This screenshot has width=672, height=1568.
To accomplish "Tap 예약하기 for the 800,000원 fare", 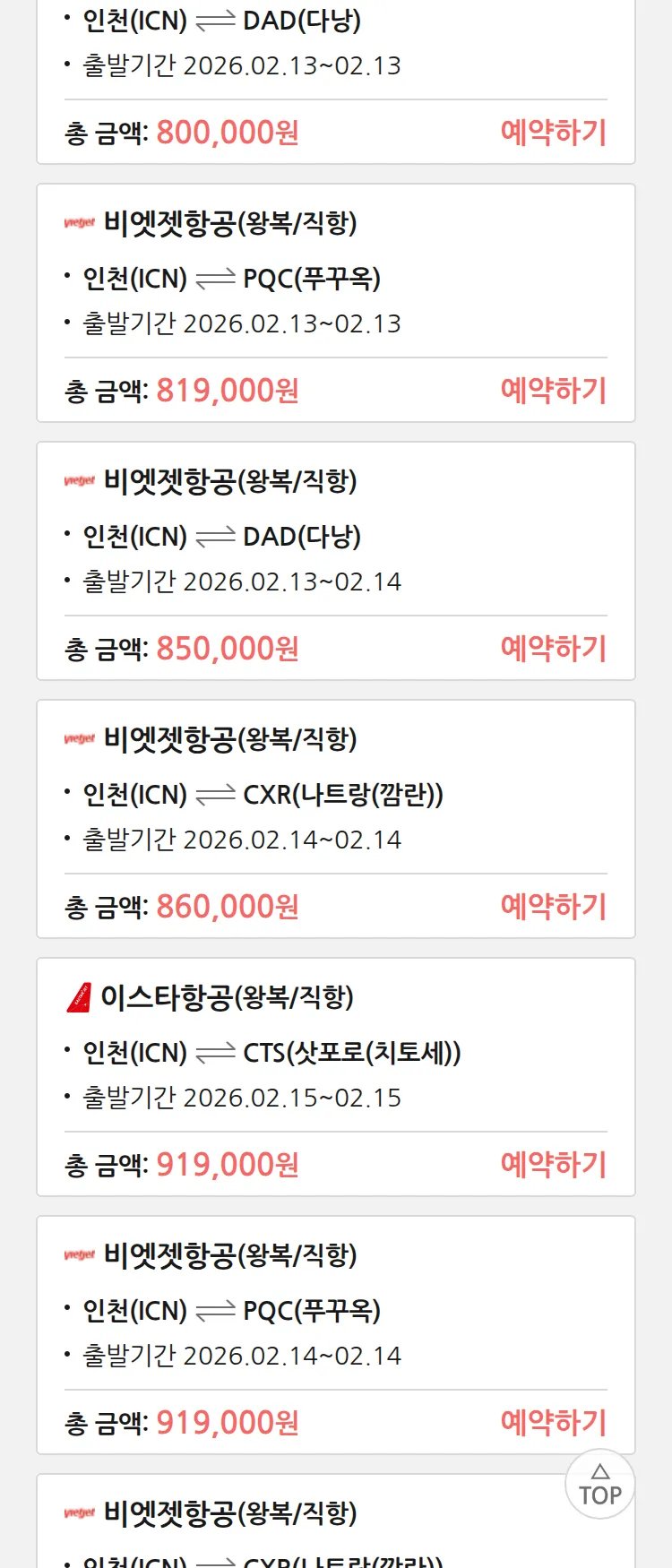I will tap(553, 133).
